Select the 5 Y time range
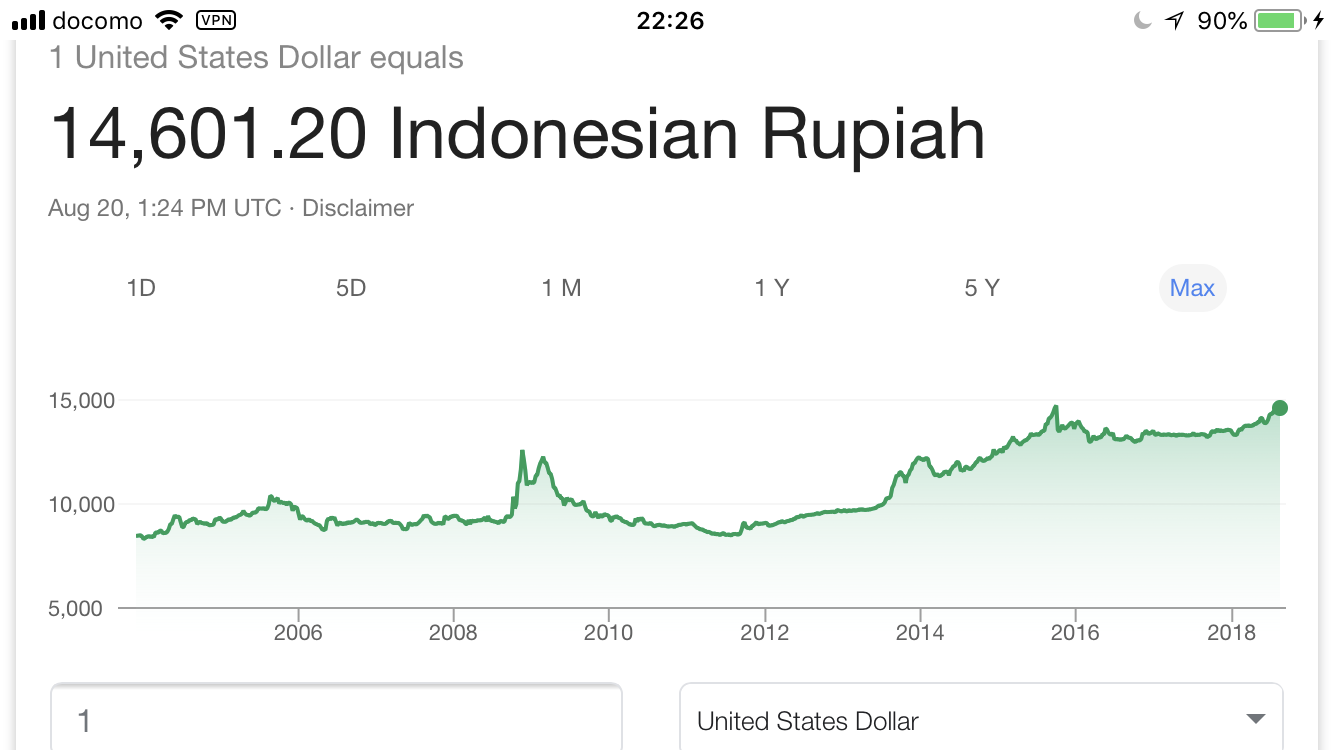This screenshot has height=750, width=1334. 981,288
